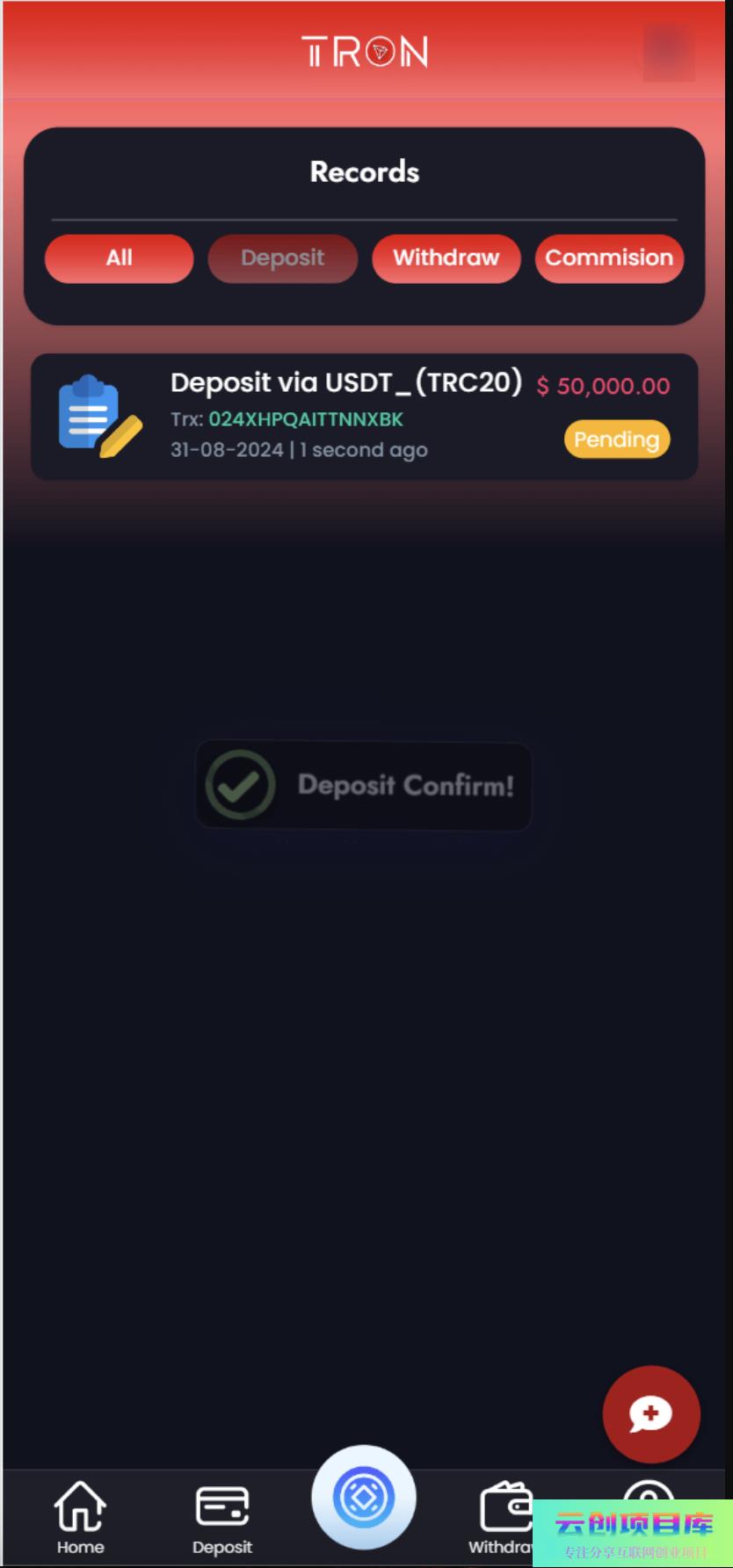Filter records by Withdraw

point(446,258)
